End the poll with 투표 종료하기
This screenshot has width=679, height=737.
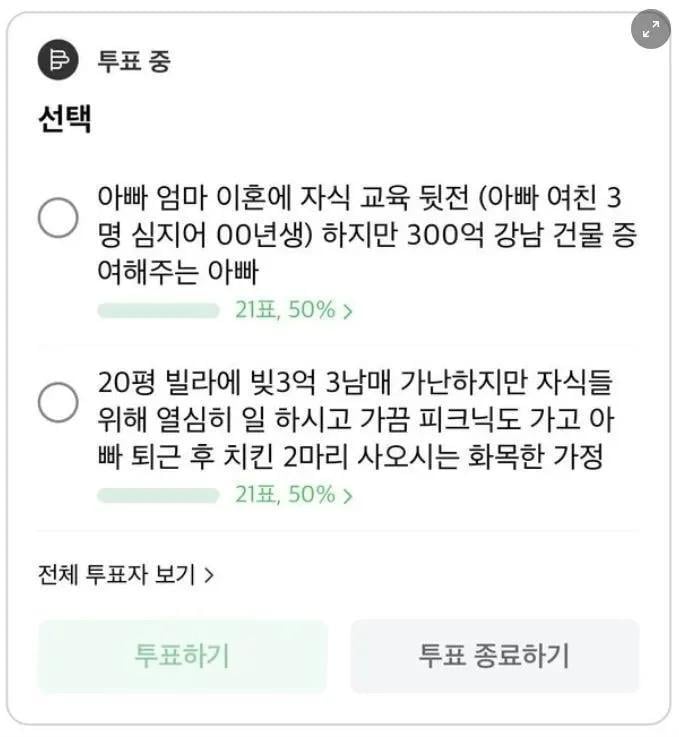tap(494, 656)
